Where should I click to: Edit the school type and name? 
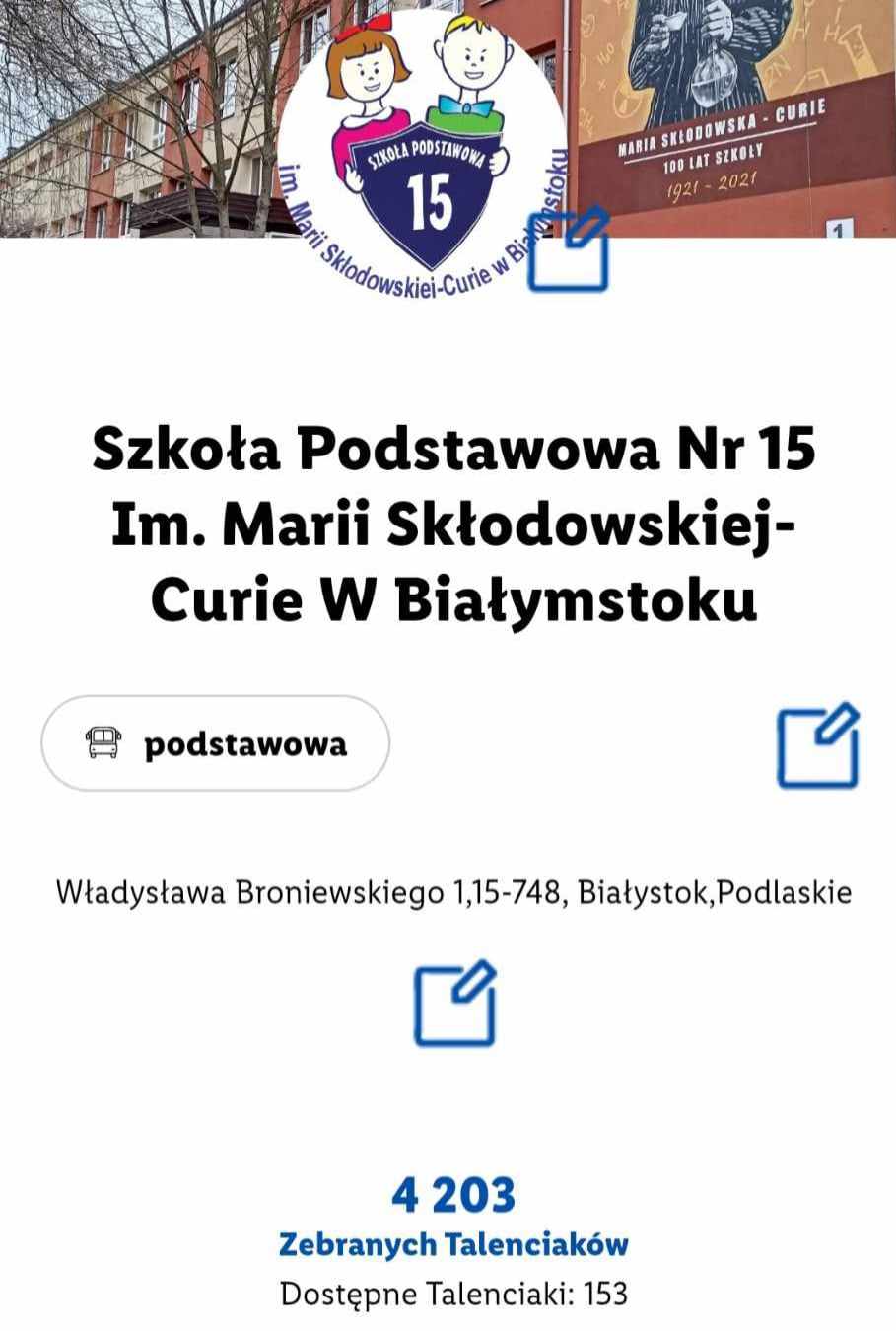coord(817,745)
